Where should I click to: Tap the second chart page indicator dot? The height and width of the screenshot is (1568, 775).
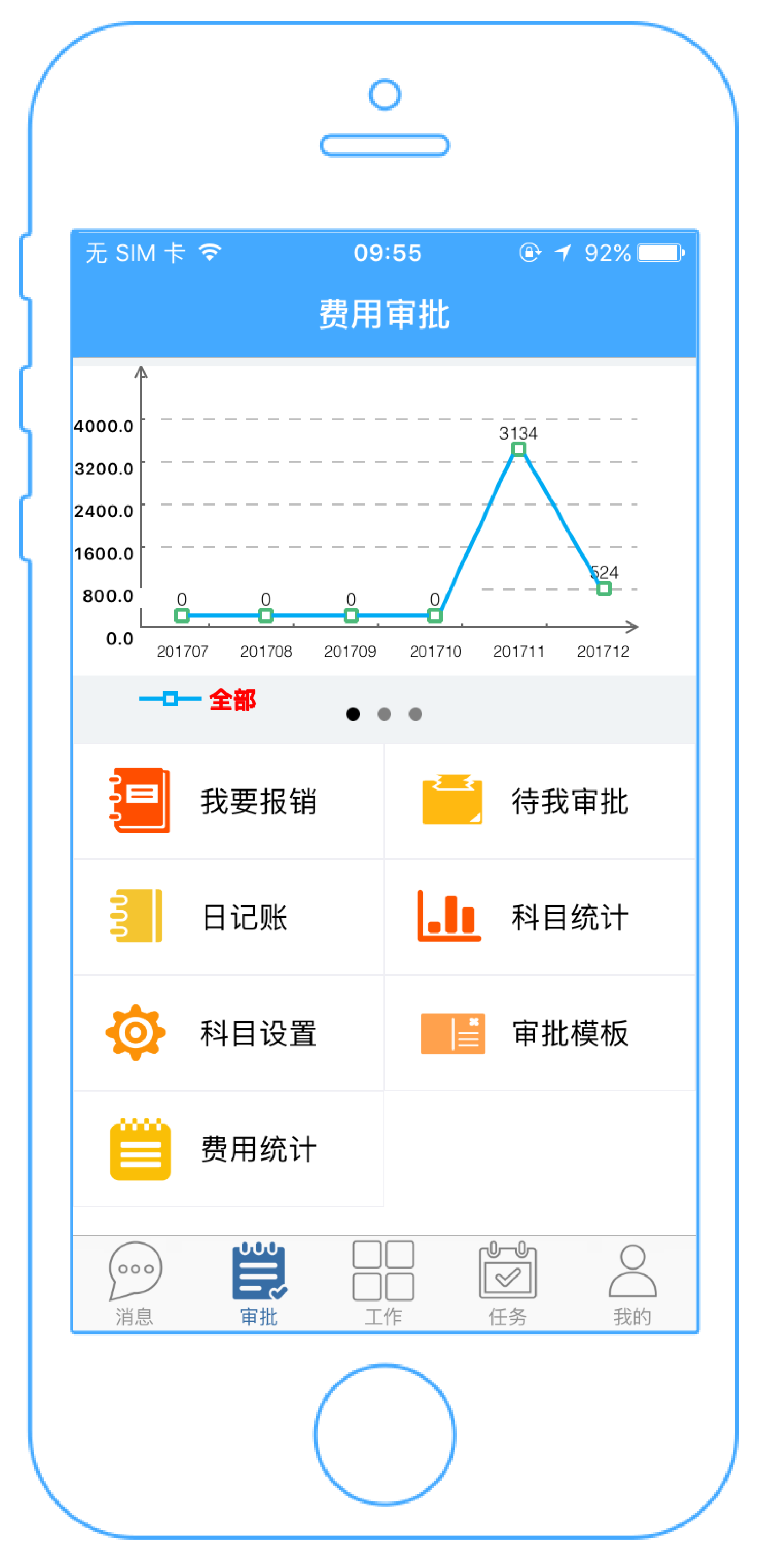(x=384, y=714)
